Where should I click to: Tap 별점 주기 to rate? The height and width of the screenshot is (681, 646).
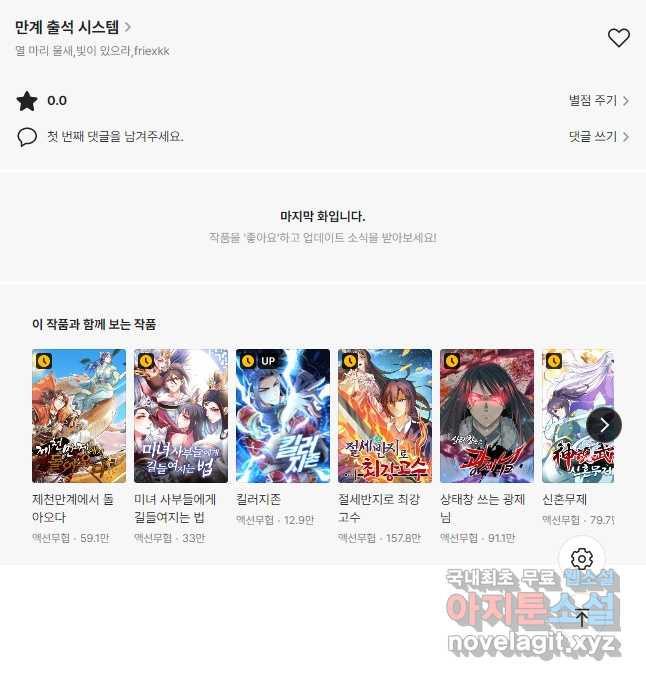(x=598, y=101)
